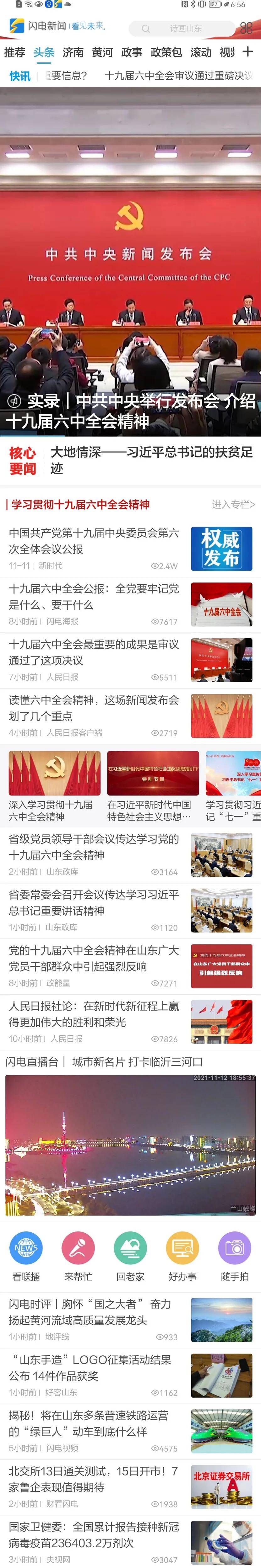Image resolution: width=261 pixels, height=1568 pixels.
Task: Open 中国共产党第十九届中央委员会第六次全体会议公报 article
Action: 94,540
